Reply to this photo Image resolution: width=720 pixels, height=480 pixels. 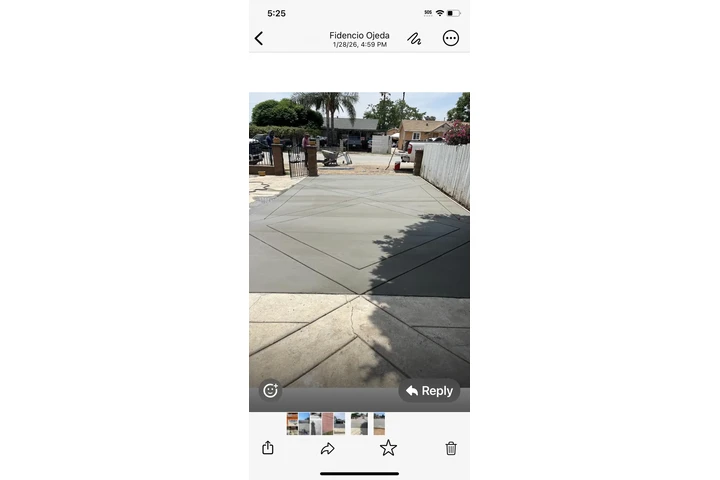click(429, 391)
